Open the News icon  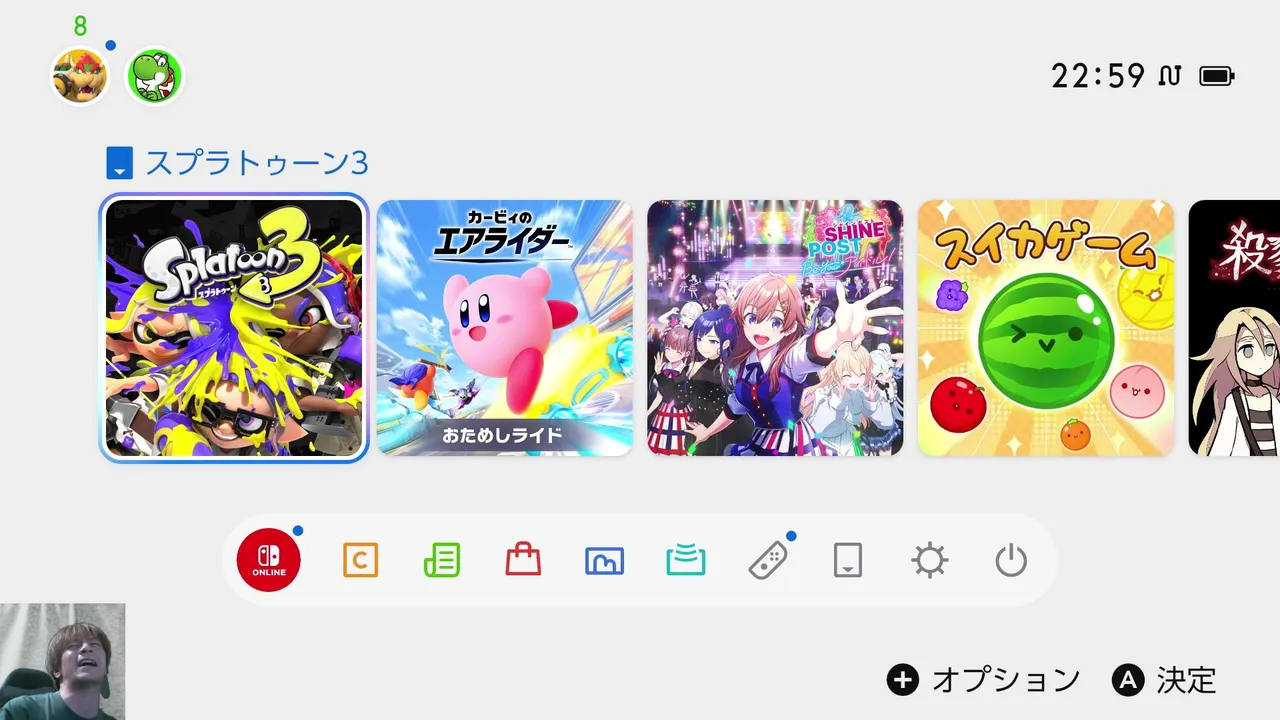click(x=442, y=560)
